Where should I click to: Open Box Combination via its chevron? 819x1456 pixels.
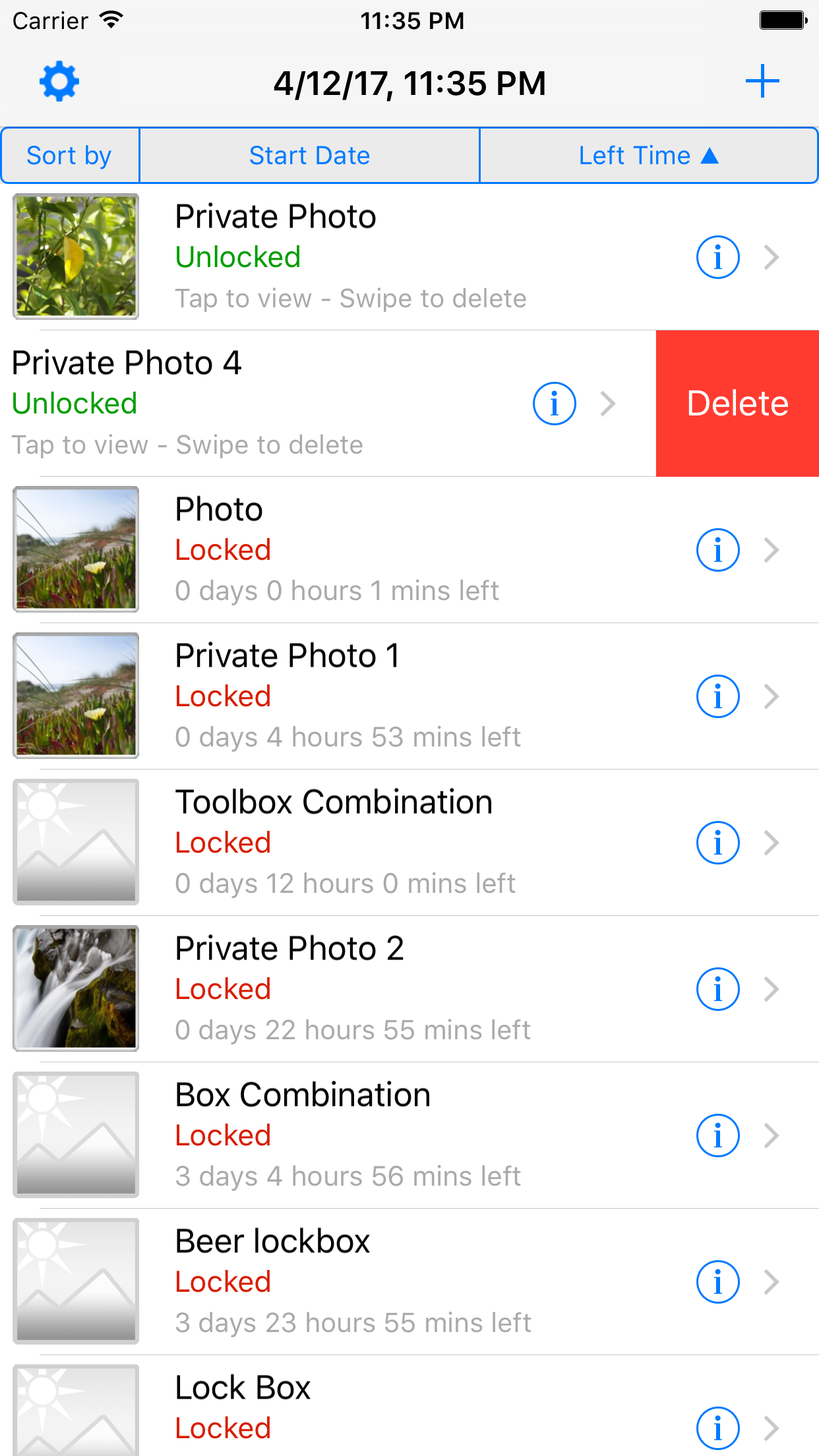(x=773, y=1135)
